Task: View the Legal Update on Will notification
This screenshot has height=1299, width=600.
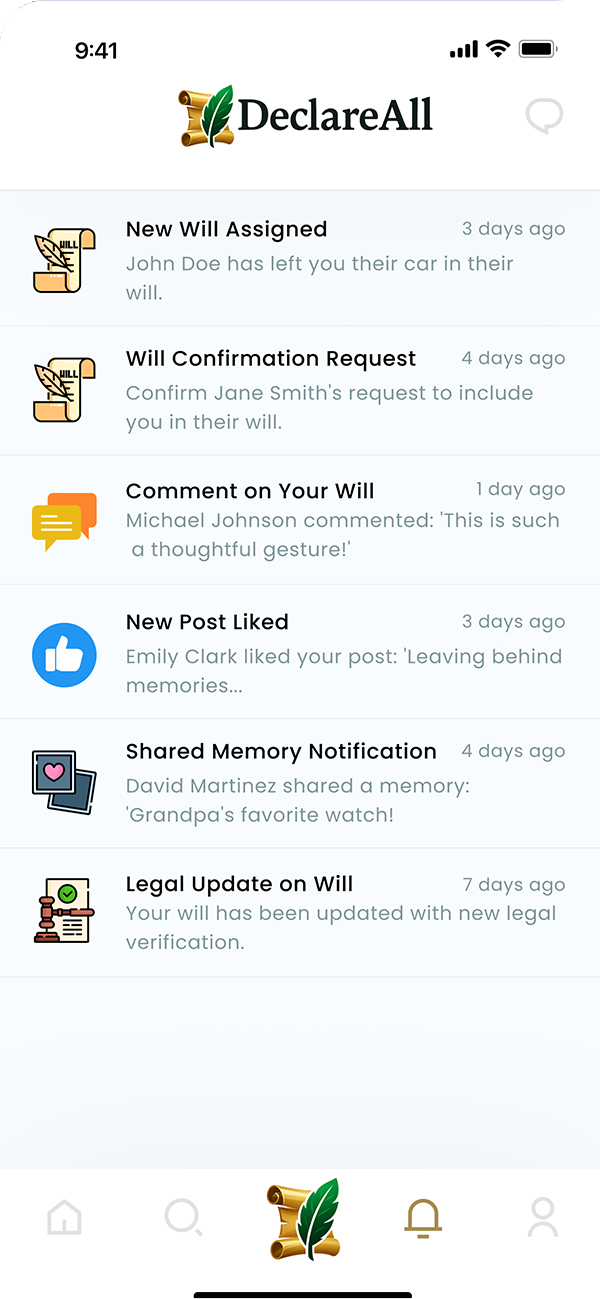Action: (x=300, y=913)
